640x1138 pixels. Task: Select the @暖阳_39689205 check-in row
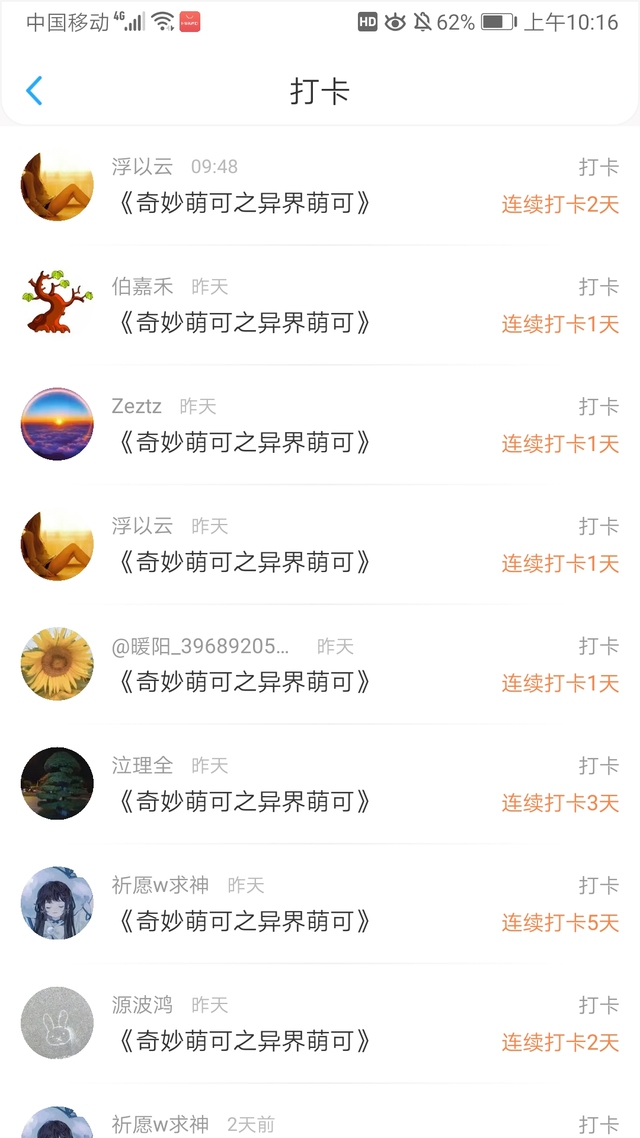320,665
